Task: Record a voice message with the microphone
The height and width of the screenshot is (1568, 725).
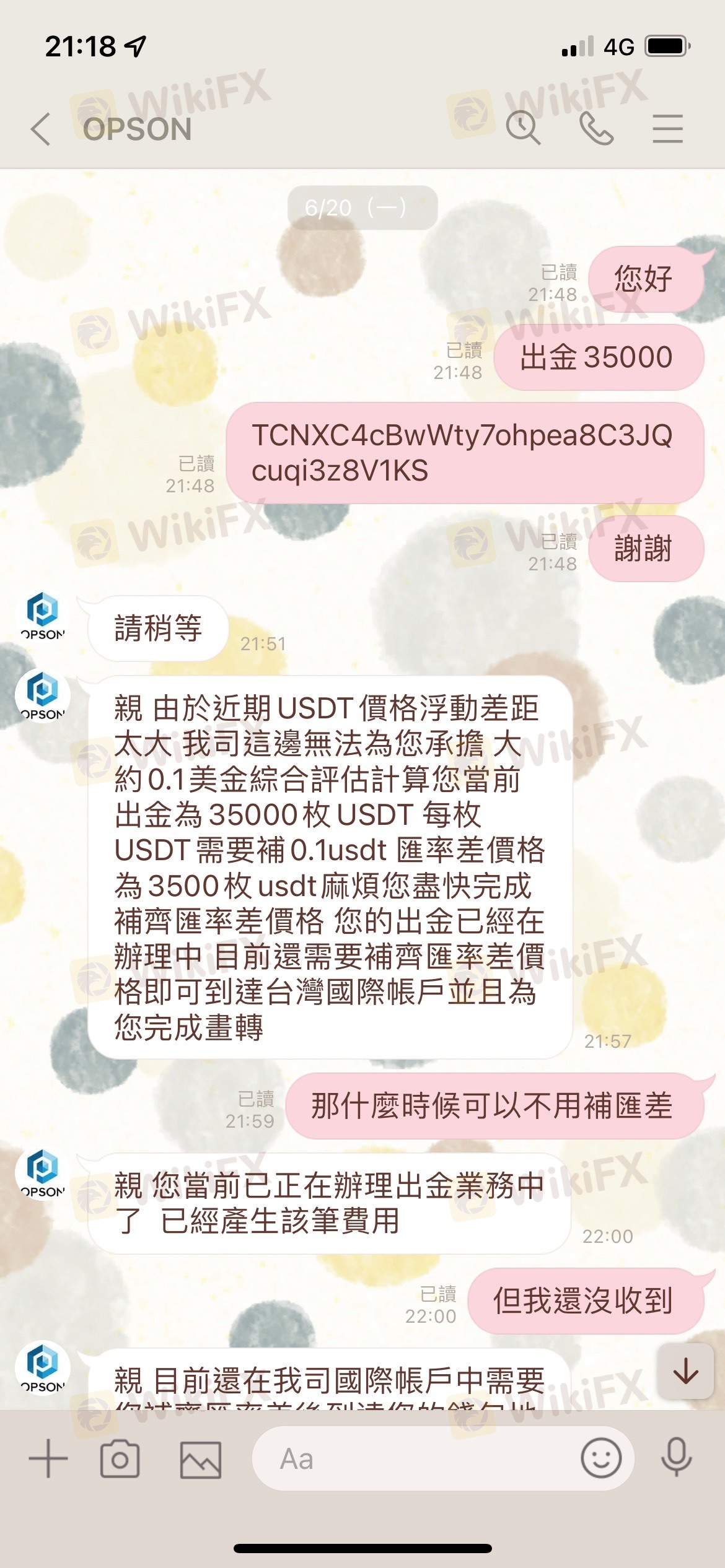Action: [676, 1458]
